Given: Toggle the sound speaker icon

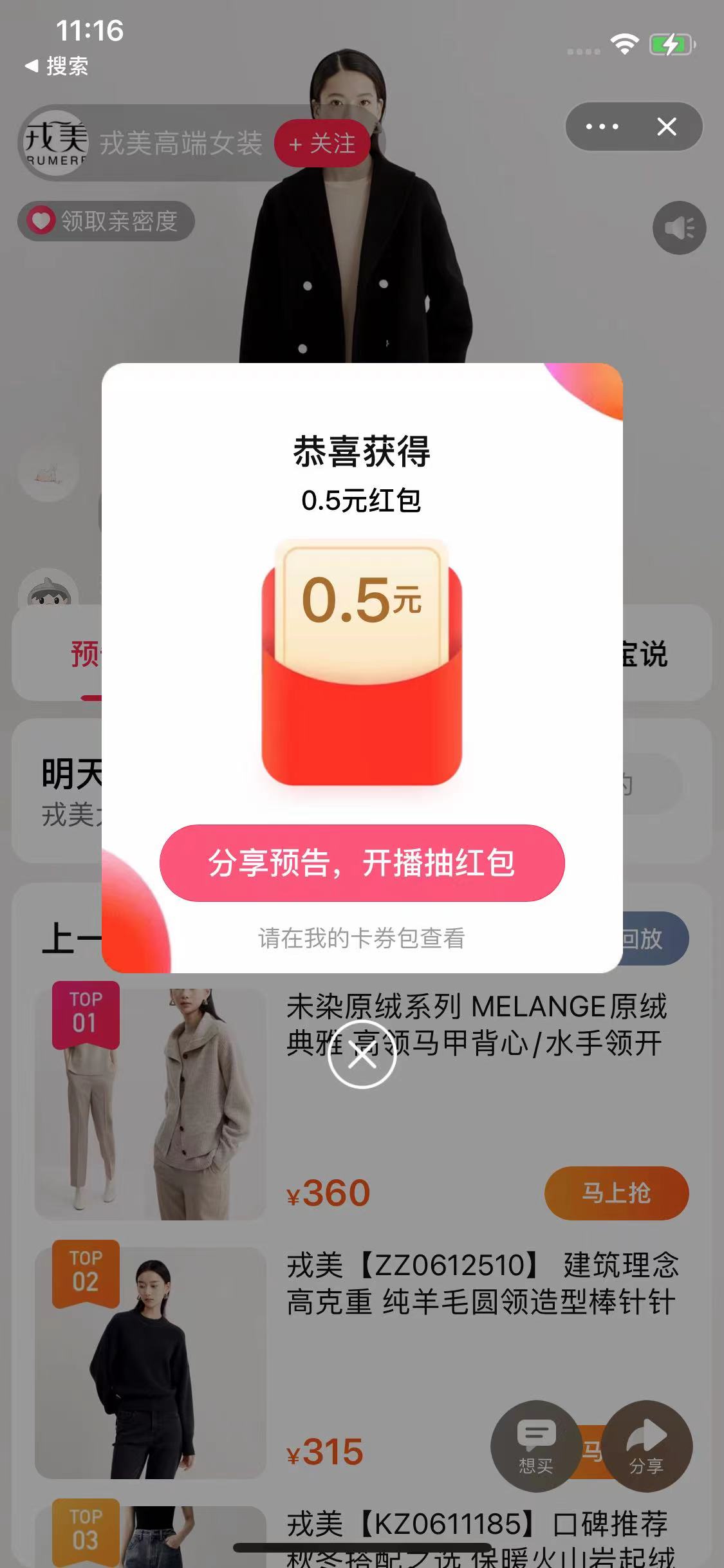Looking at the screenshot, I should point(679,228).
